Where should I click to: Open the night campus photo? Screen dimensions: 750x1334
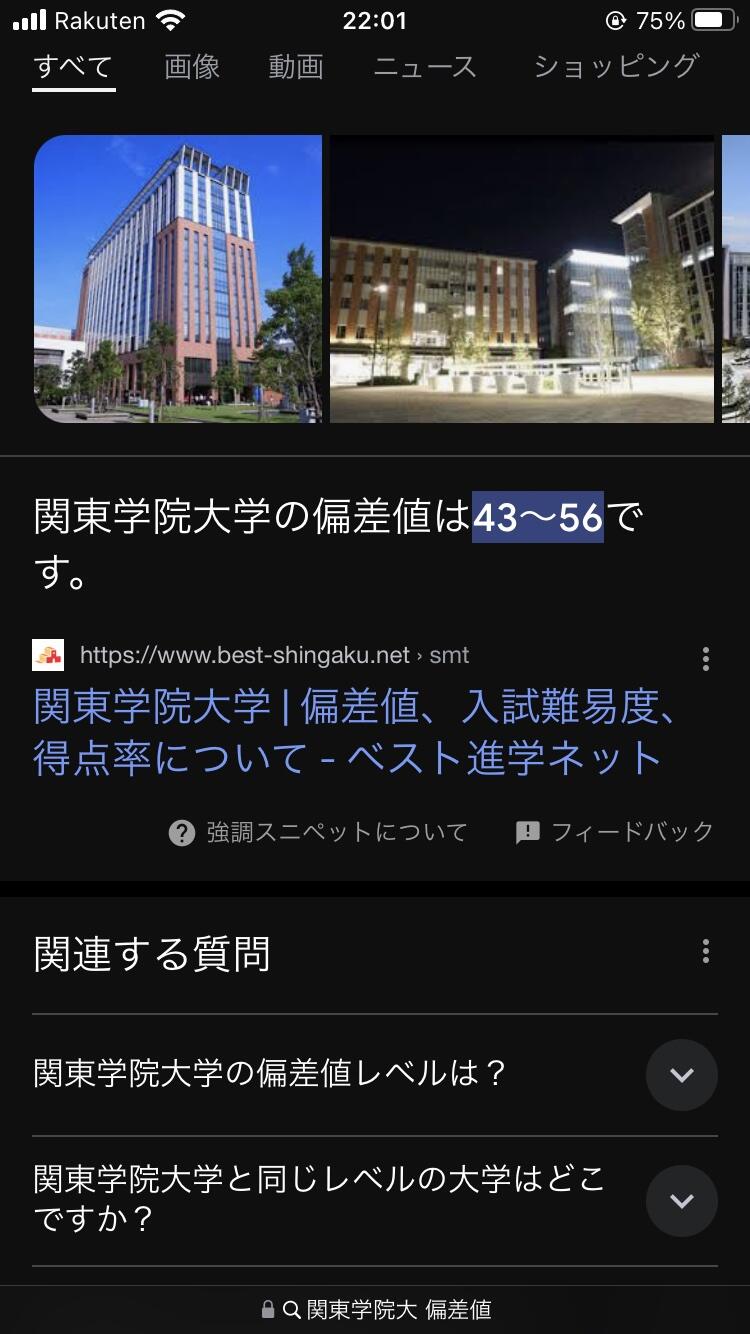click(x=522, y=279)
